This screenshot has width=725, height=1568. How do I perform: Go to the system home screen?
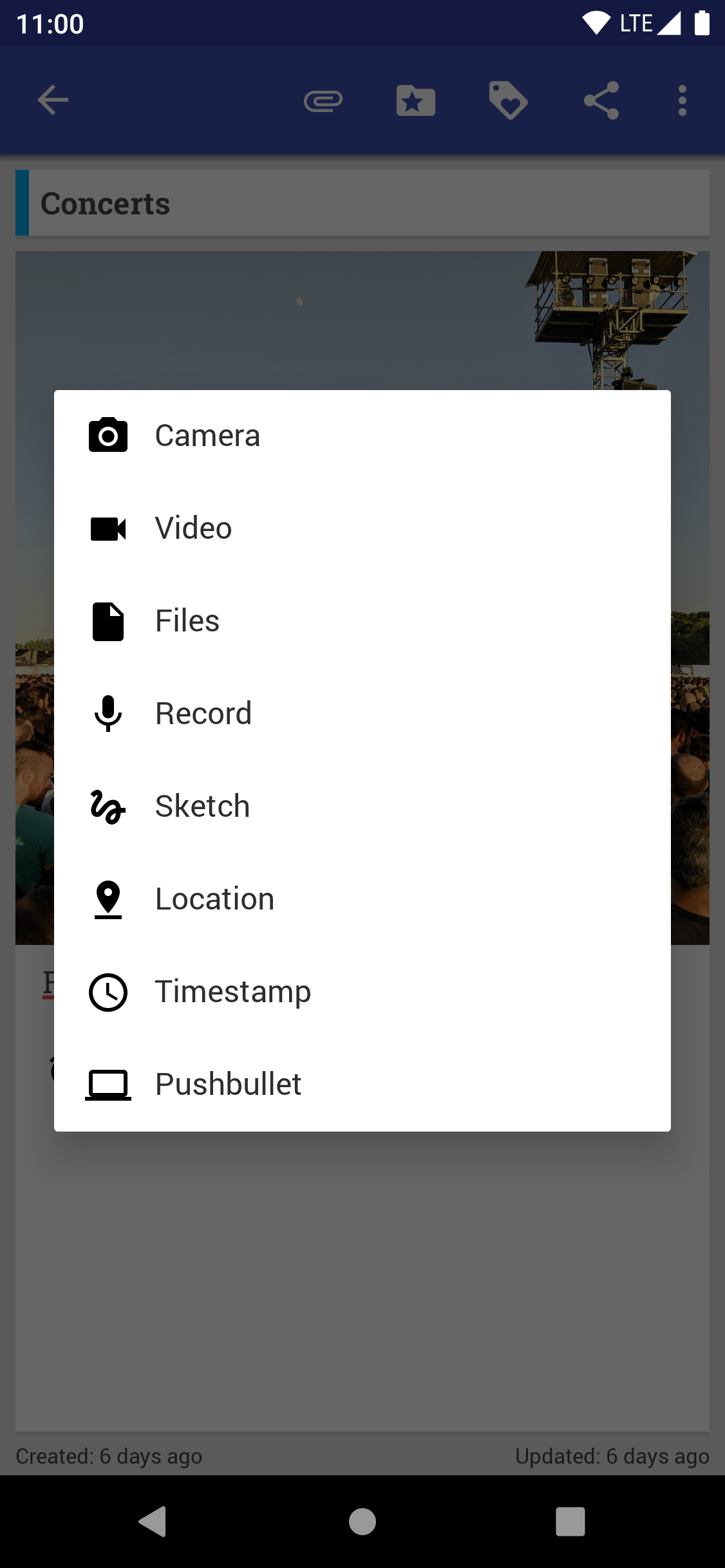pos(362,1522)
